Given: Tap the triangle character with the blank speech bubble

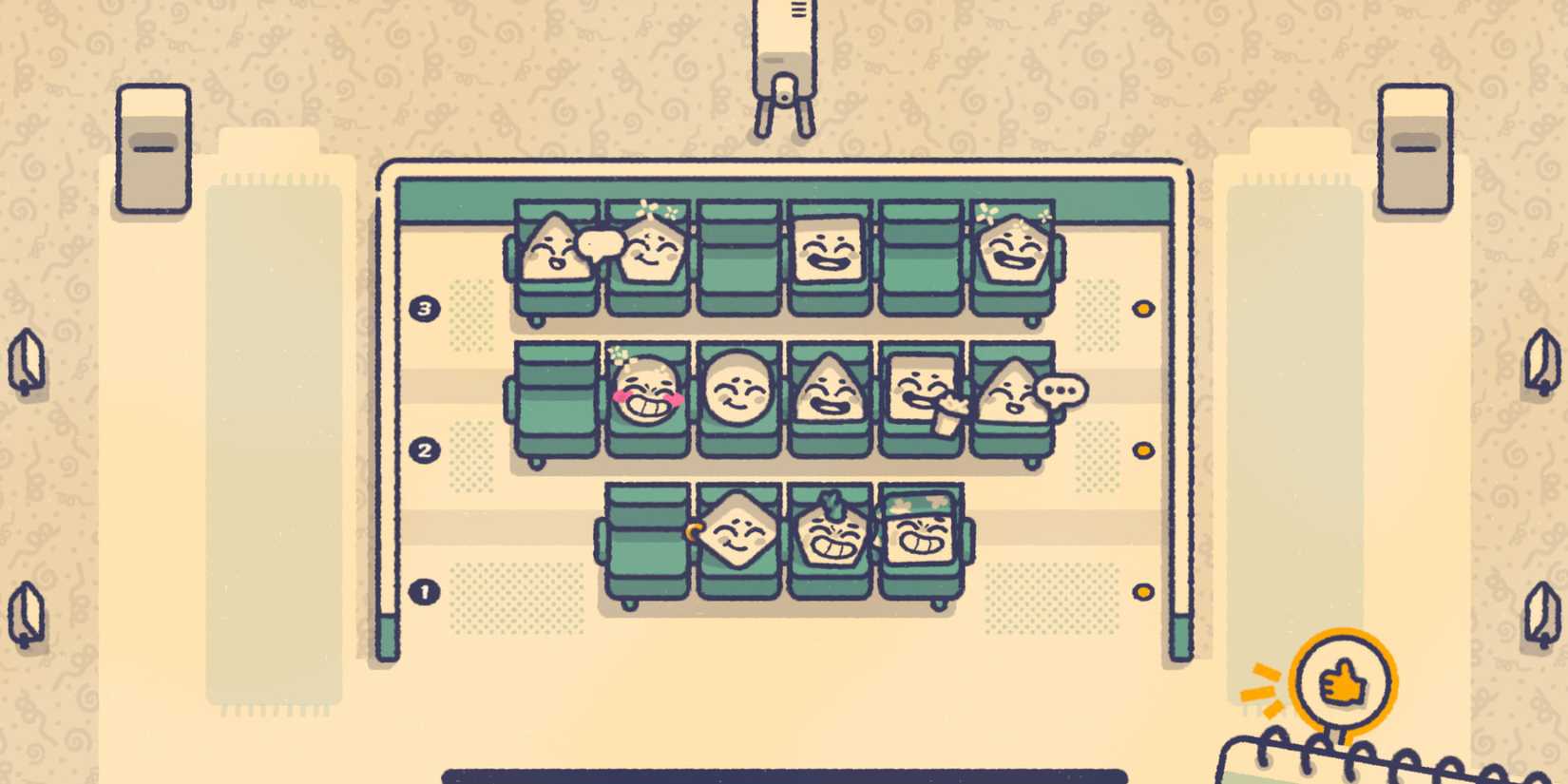Looking at the screenshot, I should pos(554,249).
